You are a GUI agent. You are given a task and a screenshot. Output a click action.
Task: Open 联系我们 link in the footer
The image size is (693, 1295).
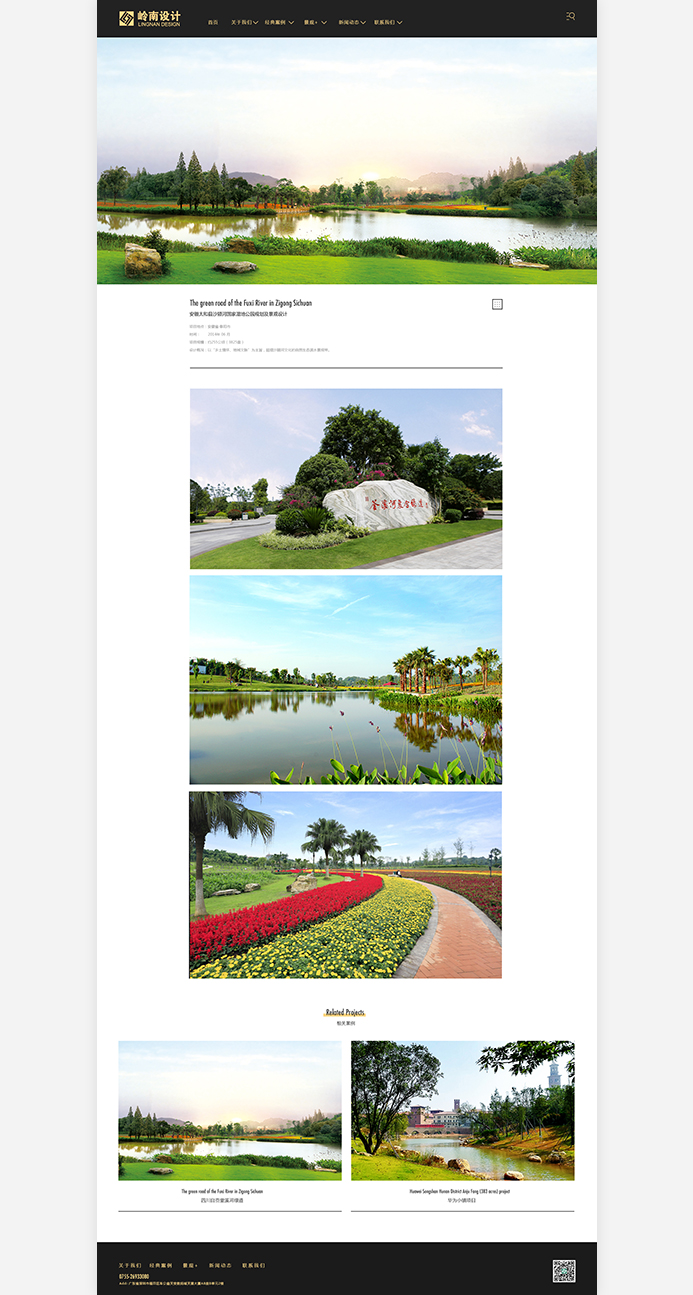[253, 1265]
